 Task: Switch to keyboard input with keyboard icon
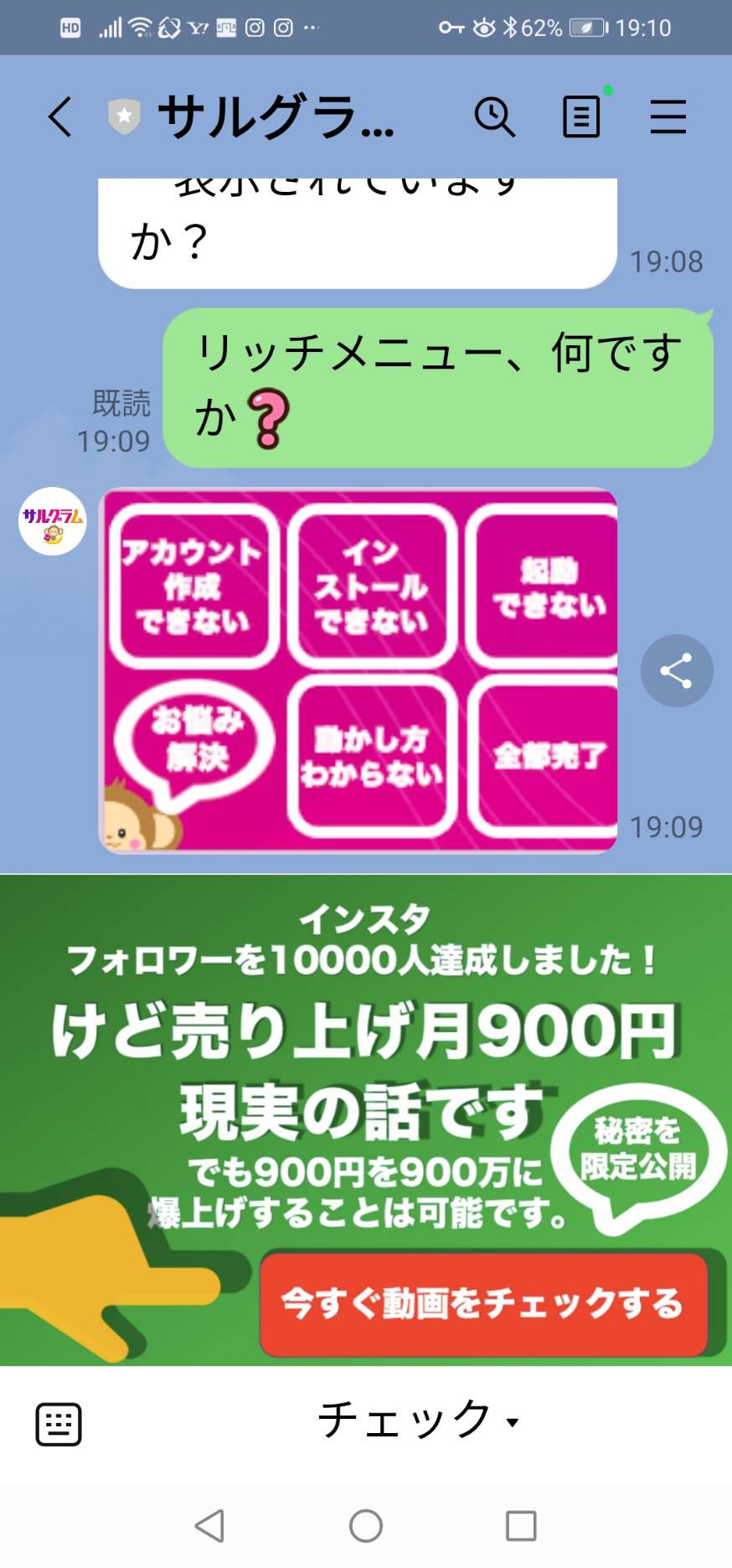point(59,1424)
